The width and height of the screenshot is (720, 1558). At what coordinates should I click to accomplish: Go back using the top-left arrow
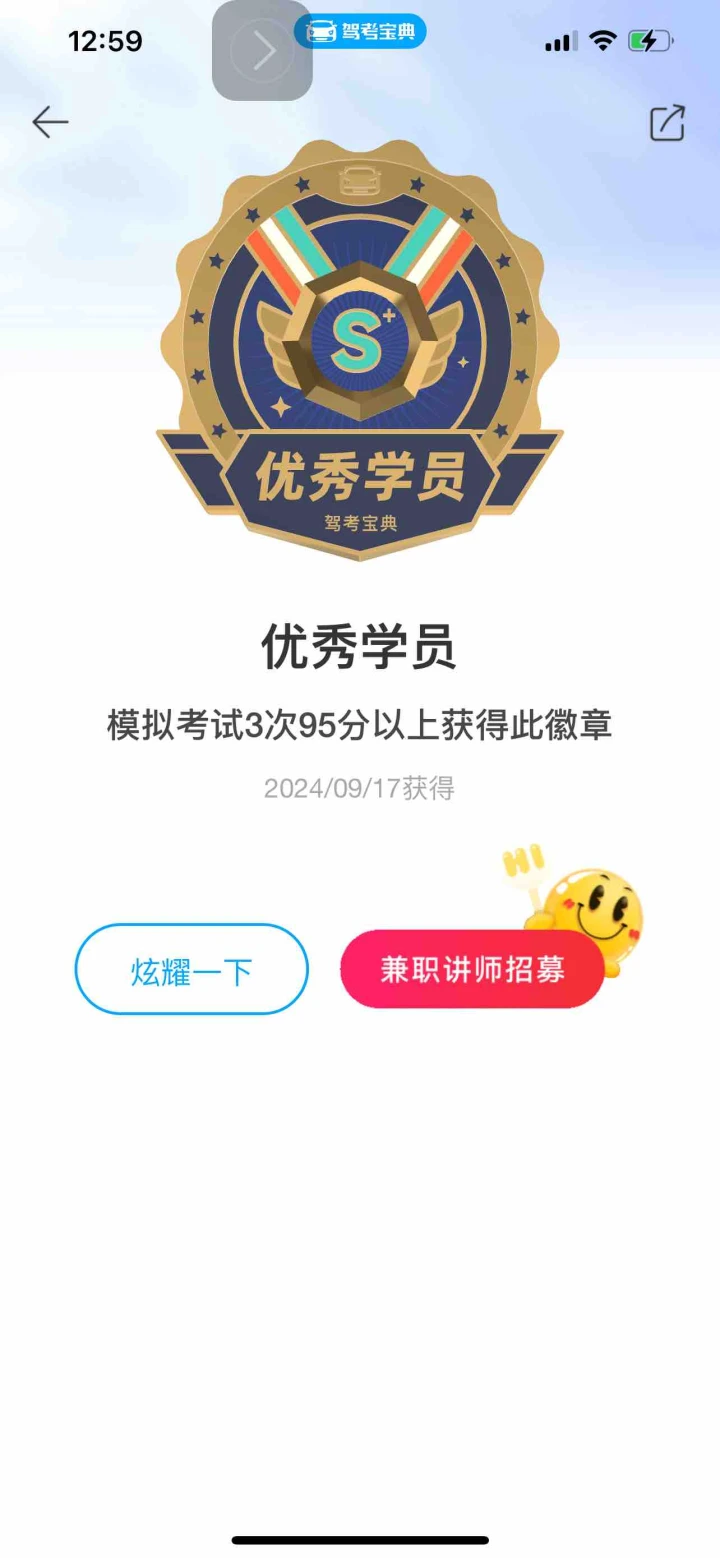coord(50,122)
